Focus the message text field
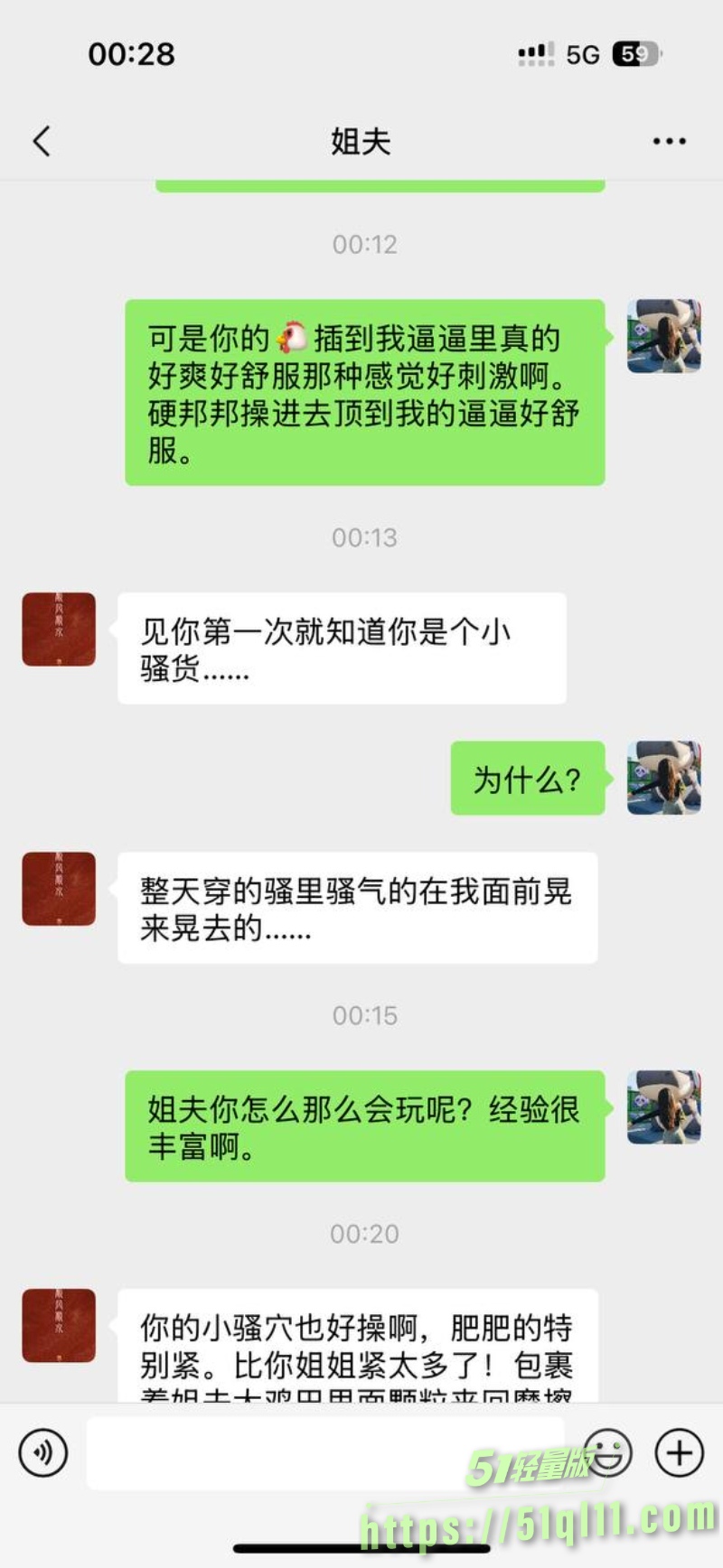This screenshot has width=723, height=1568. tap(325, 1452)
